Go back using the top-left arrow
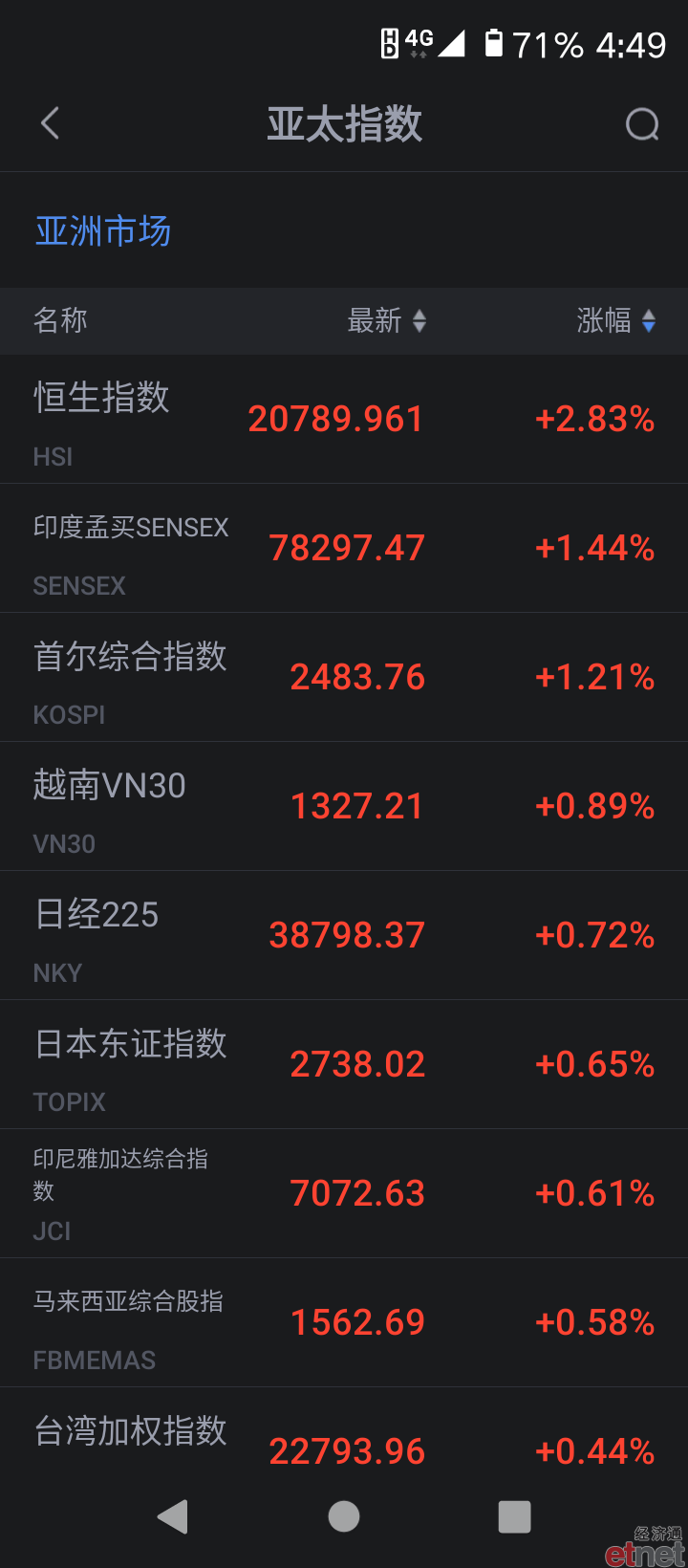The image size is (688, 1568). point(51,123)
